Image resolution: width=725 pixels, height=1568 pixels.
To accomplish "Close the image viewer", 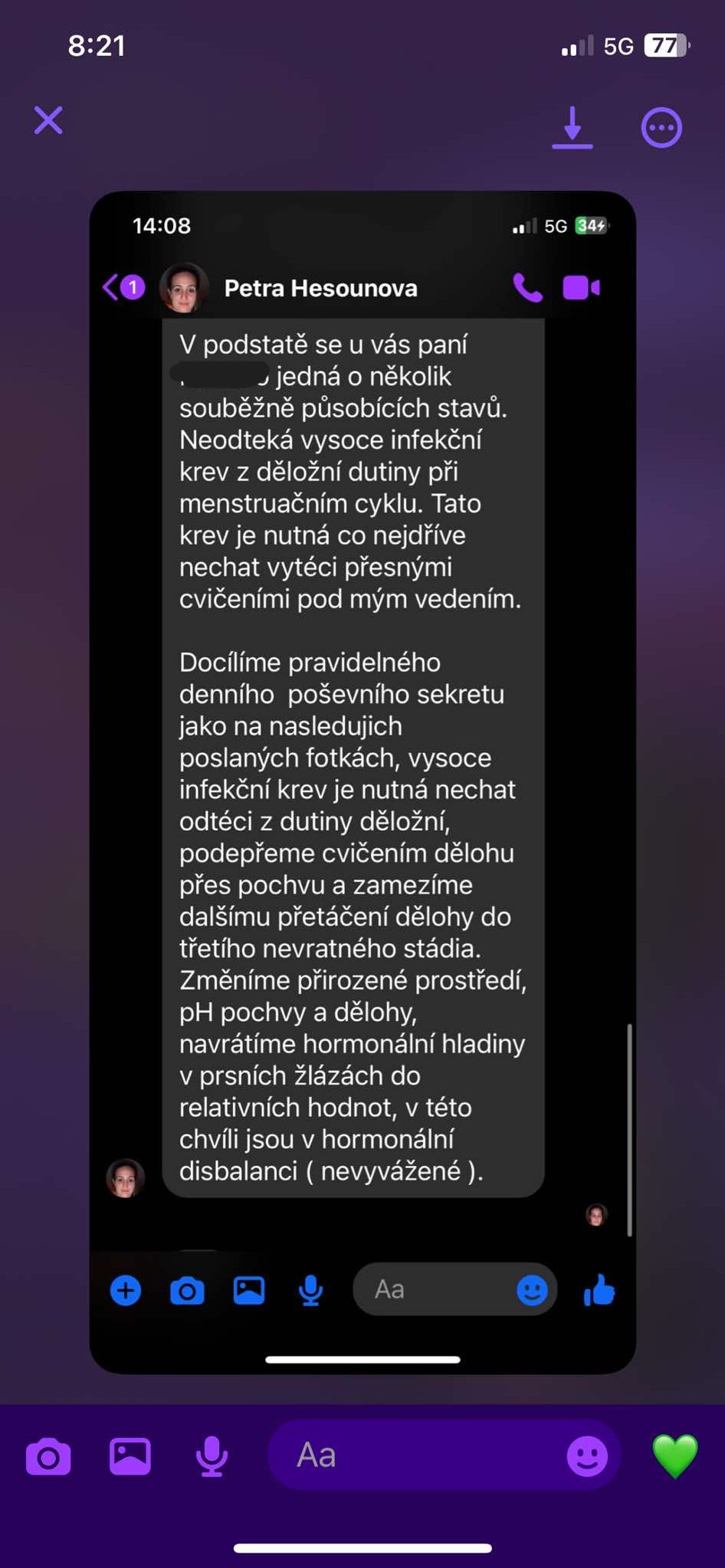I will click(x=48, y=121).
